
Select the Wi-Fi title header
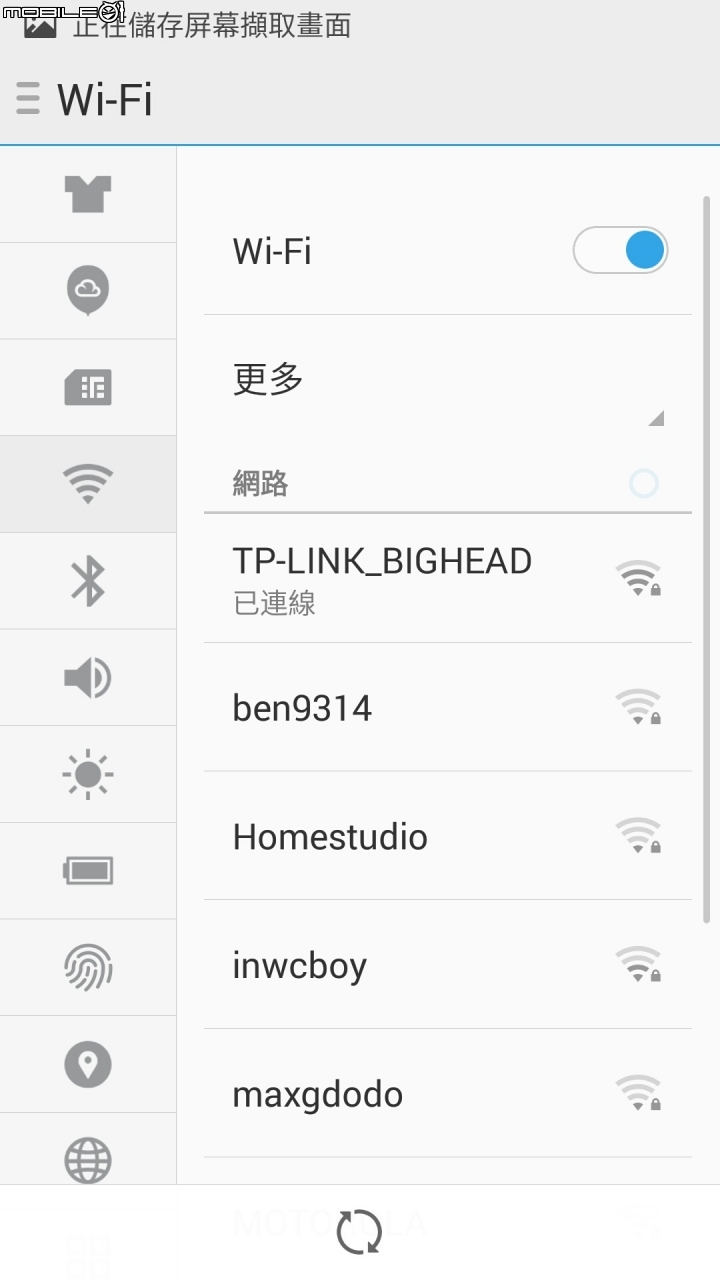pyautogui.click(x=104, y=100)
